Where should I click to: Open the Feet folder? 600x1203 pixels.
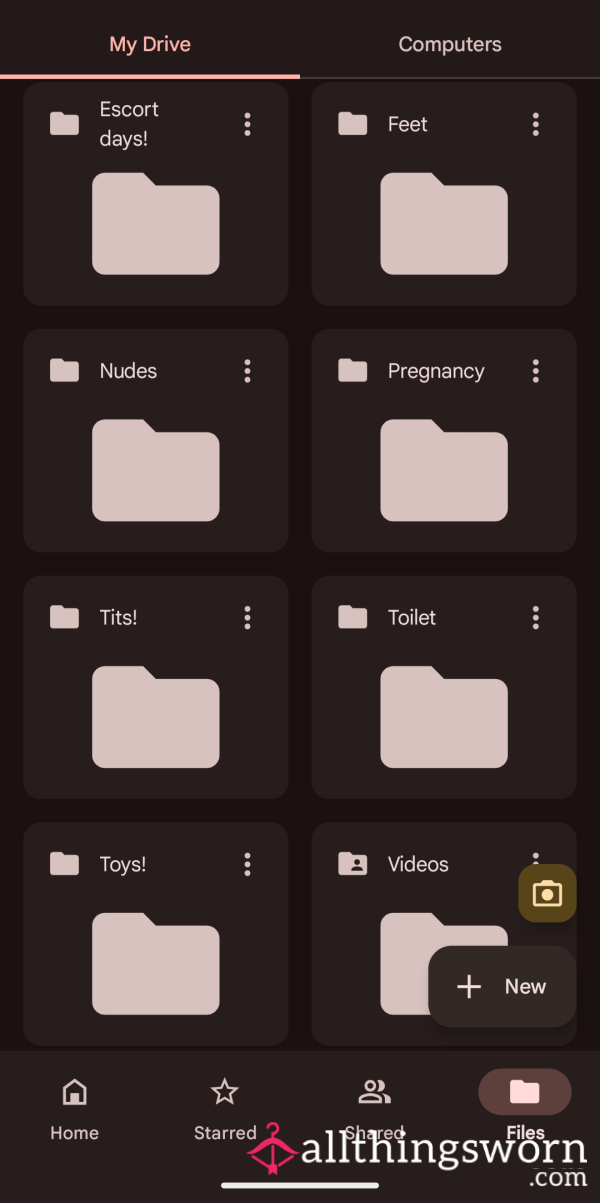pyautogui.click(x=444, y=194)
